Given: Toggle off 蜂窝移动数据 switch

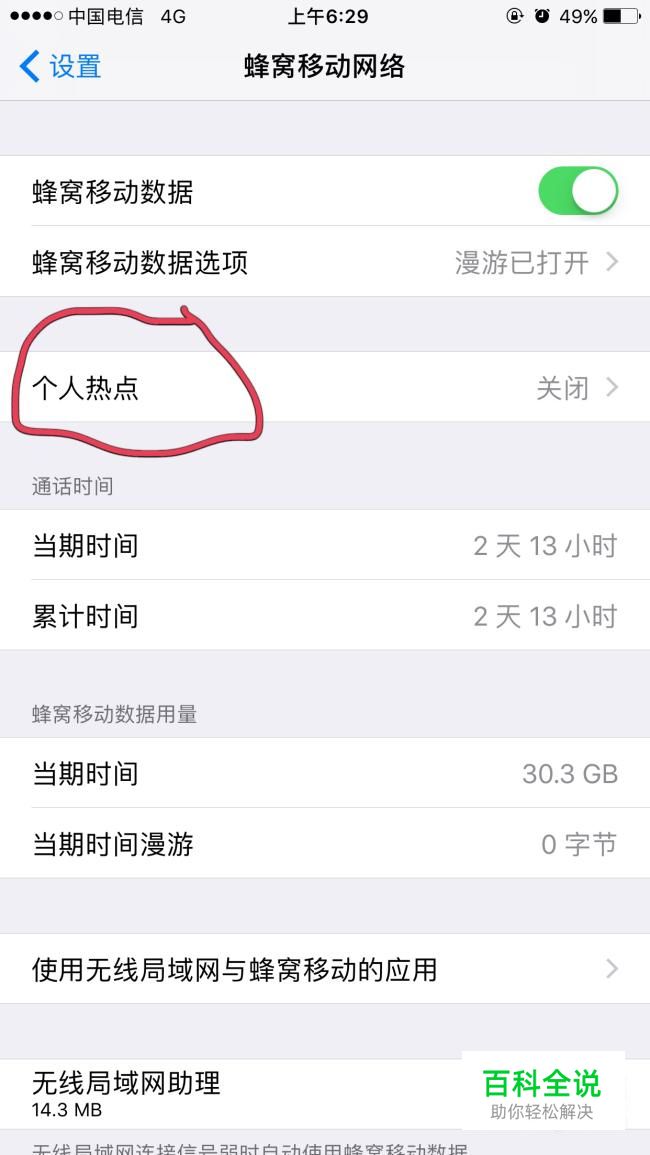Looking at the screenshot, I should (x=578, y=191).
